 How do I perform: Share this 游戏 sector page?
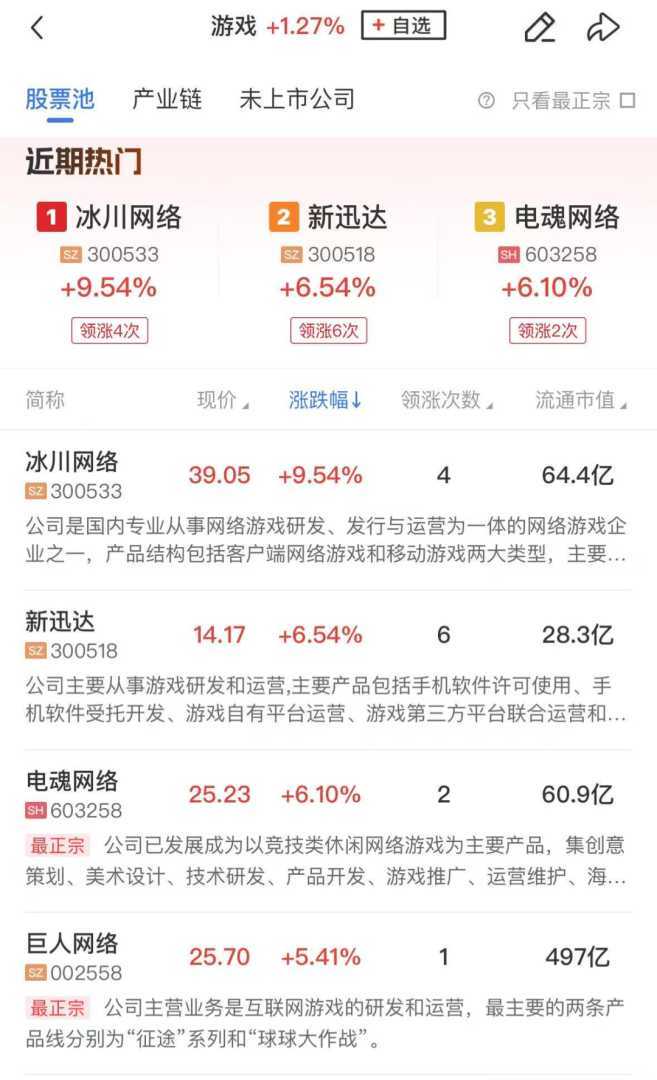click(603, 28)
